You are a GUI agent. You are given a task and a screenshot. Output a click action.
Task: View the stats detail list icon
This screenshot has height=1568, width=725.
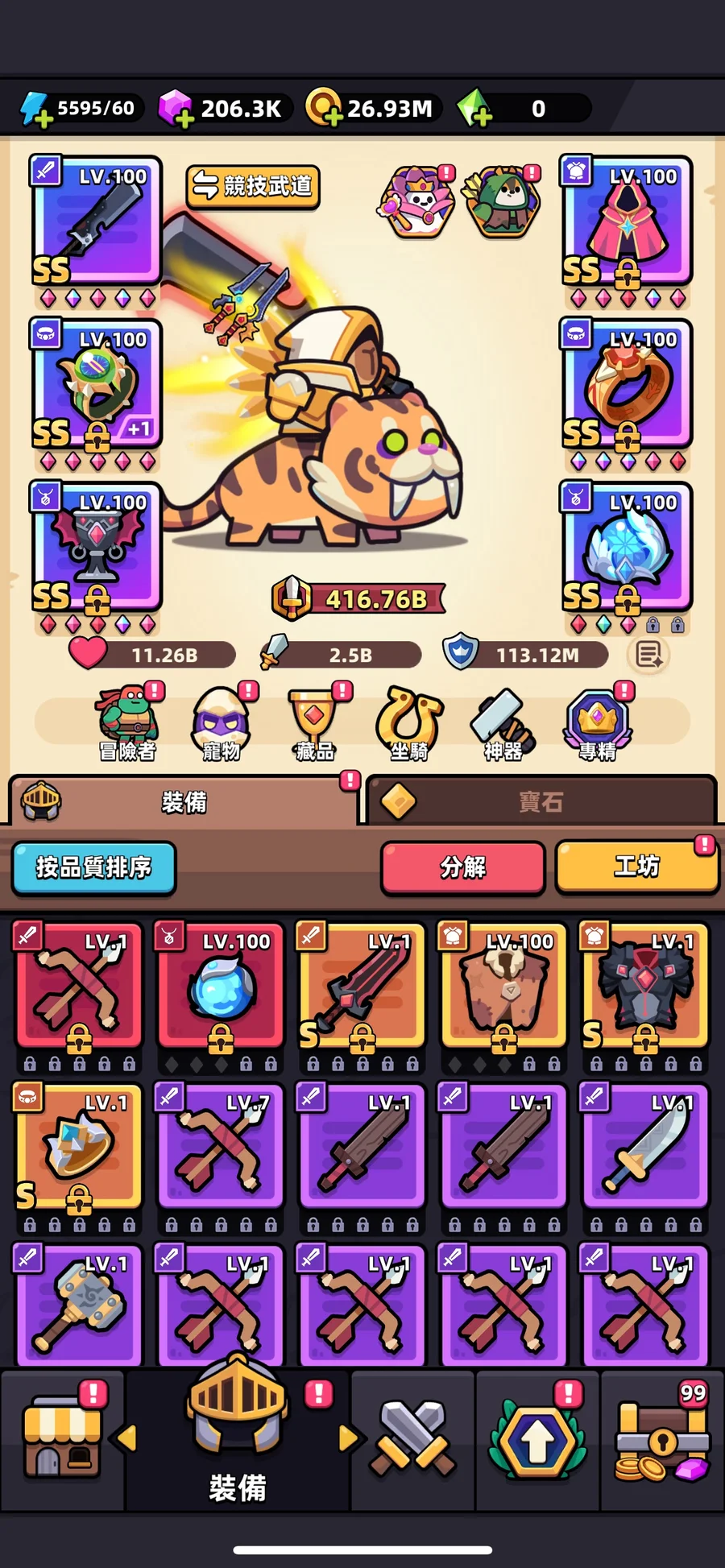point(648,655)
